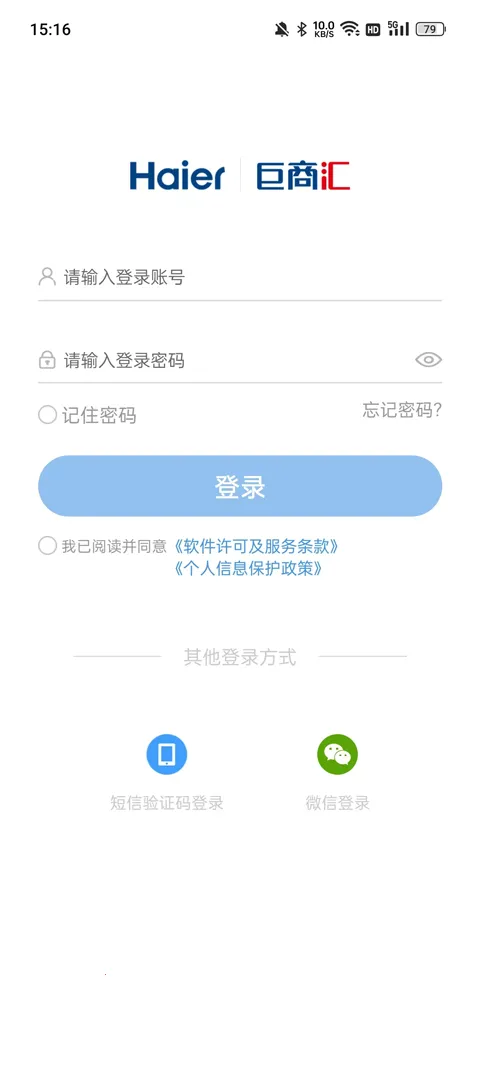480x1073 pixels.
Task: Show password with the eye icon
Action: (429, 360)
